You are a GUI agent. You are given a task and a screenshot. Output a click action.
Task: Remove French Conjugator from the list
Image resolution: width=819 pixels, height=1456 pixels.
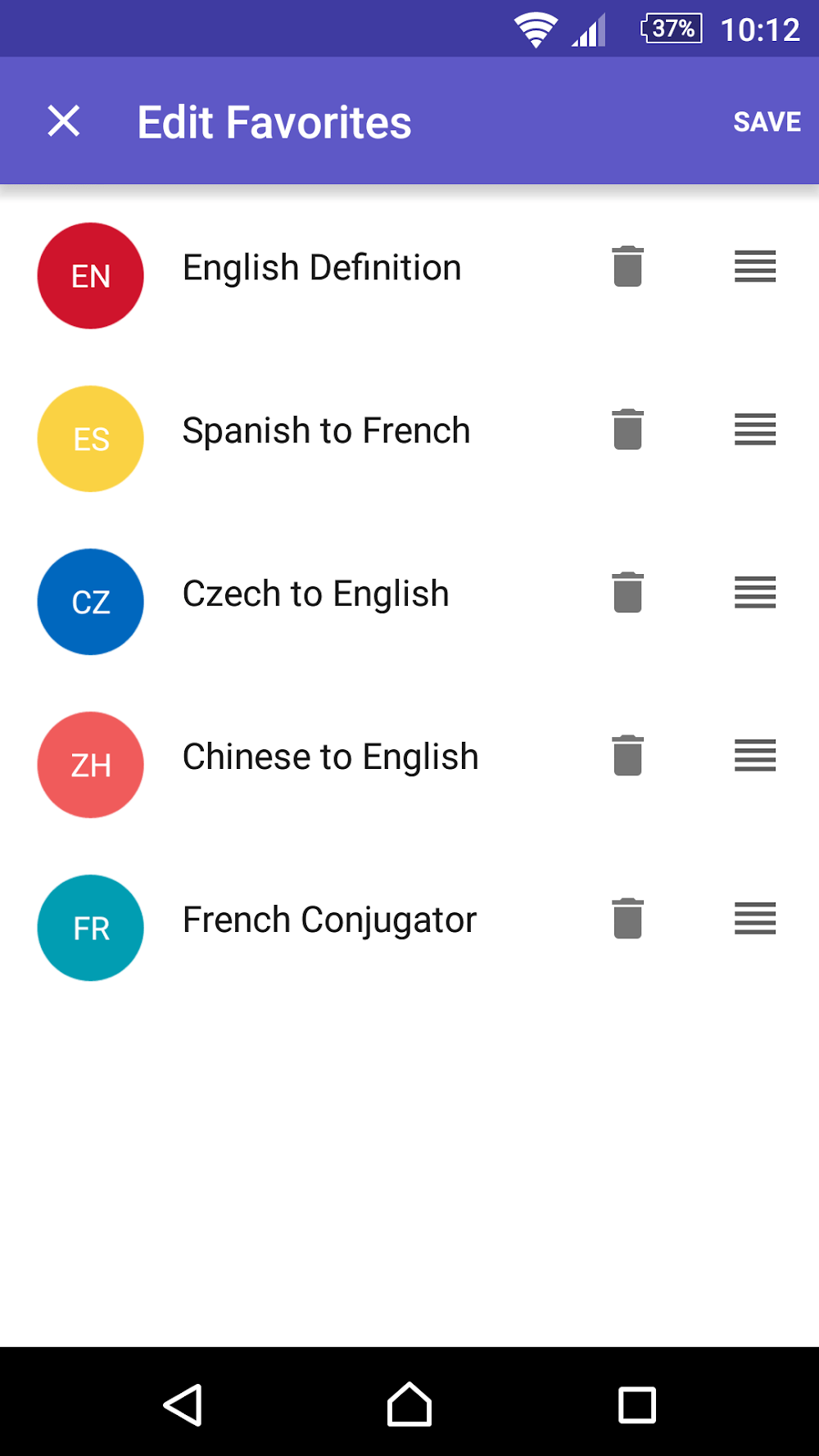coord(627,919)
